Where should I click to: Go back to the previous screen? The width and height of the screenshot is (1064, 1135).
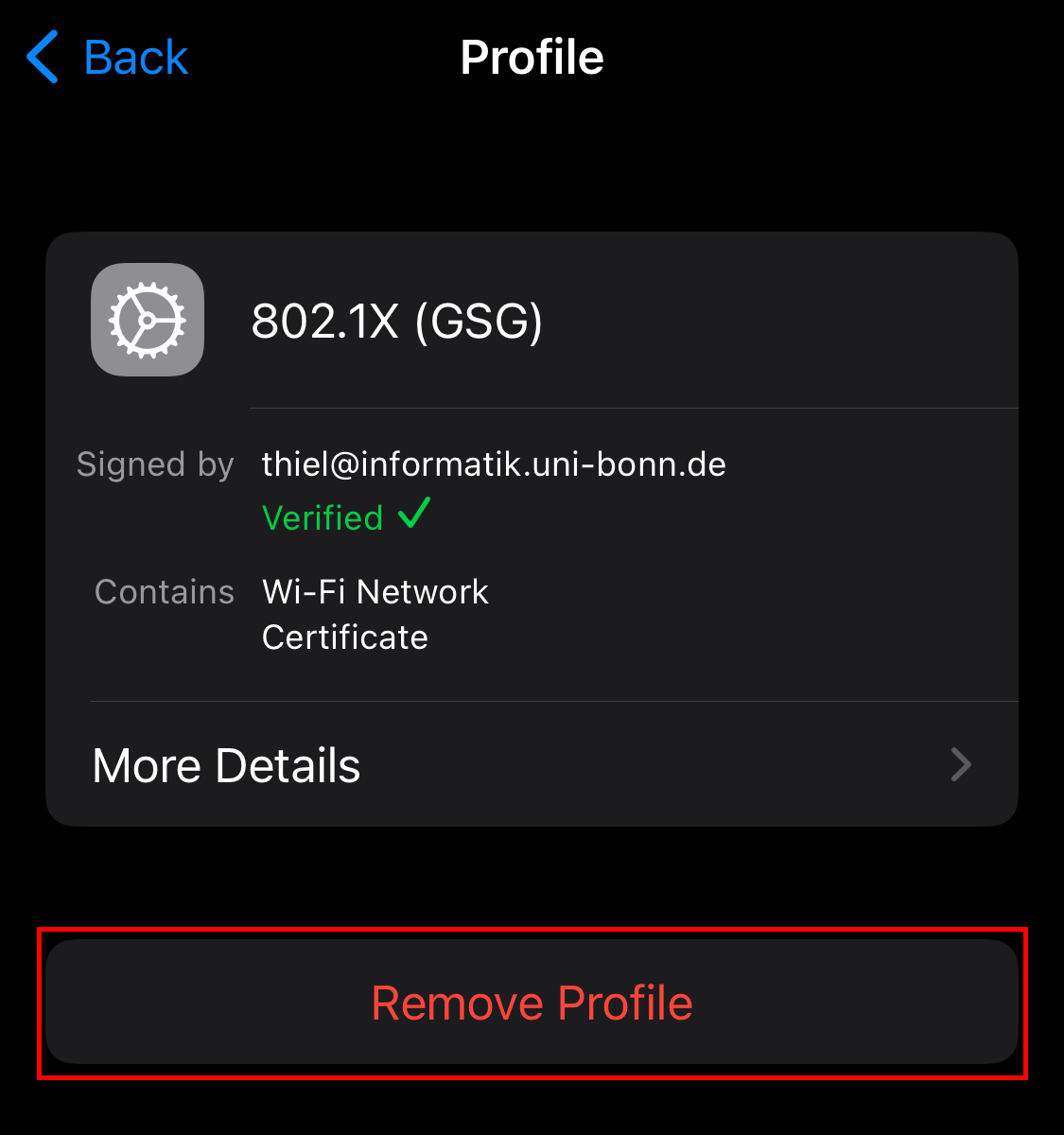tap(109, 58)
